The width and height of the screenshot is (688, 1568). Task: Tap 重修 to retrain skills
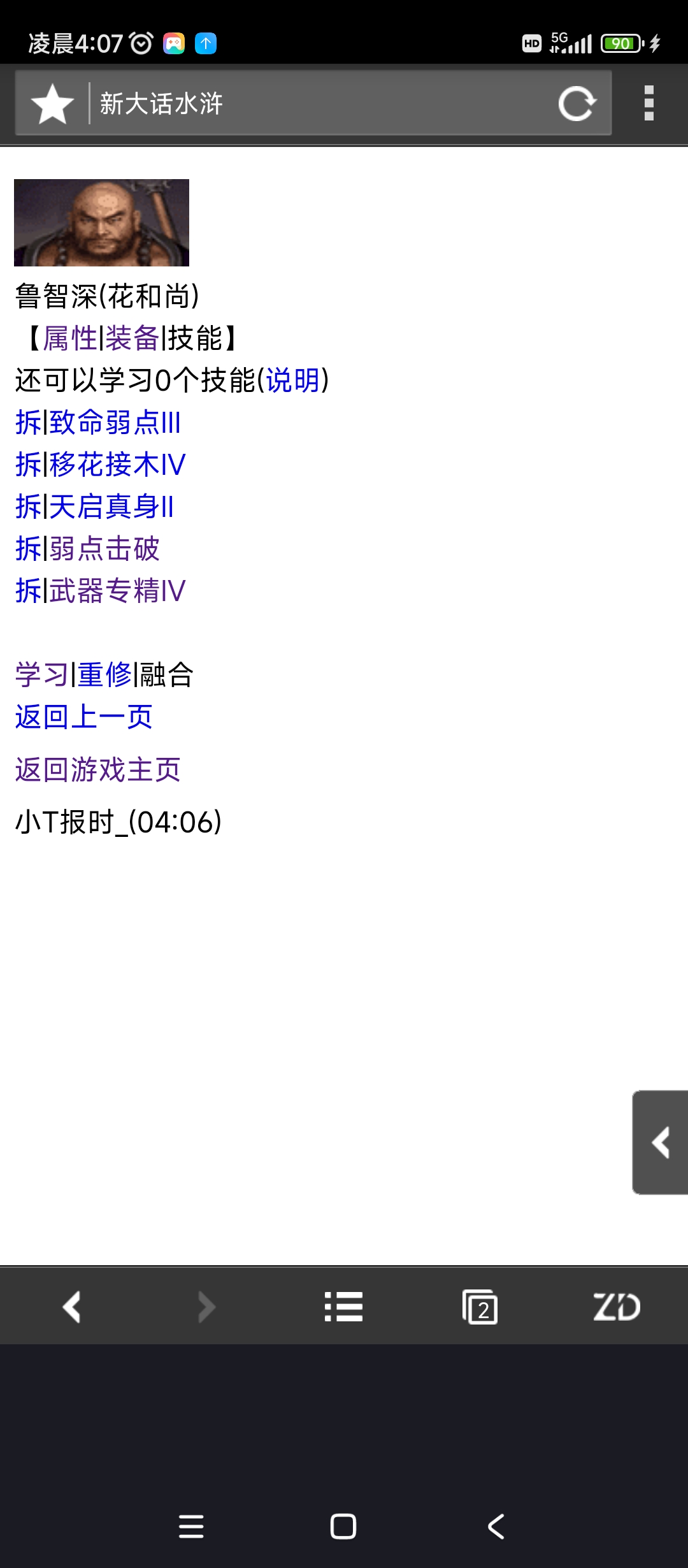[104, 676]
